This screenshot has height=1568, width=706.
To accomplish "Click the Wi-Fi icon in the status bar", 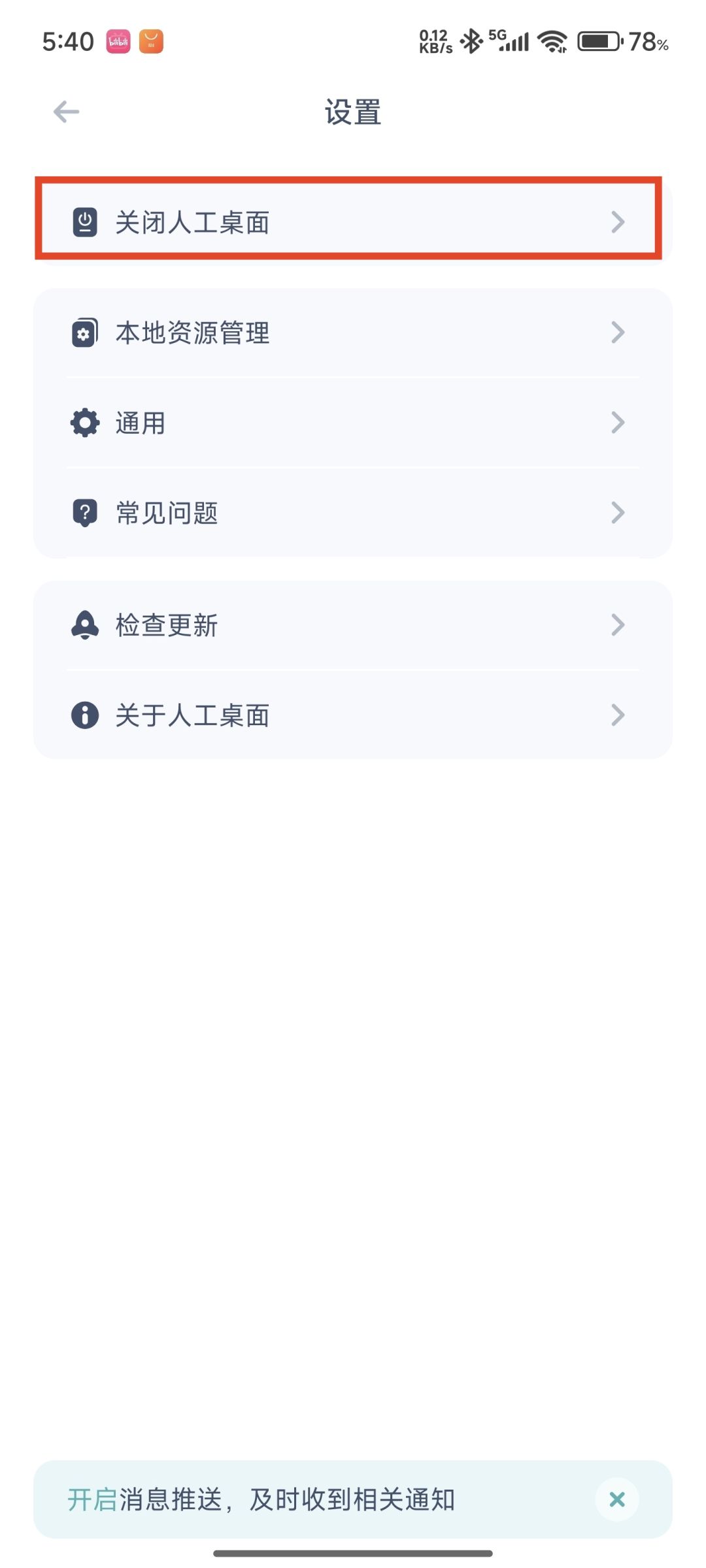I will tap(551, 42).
